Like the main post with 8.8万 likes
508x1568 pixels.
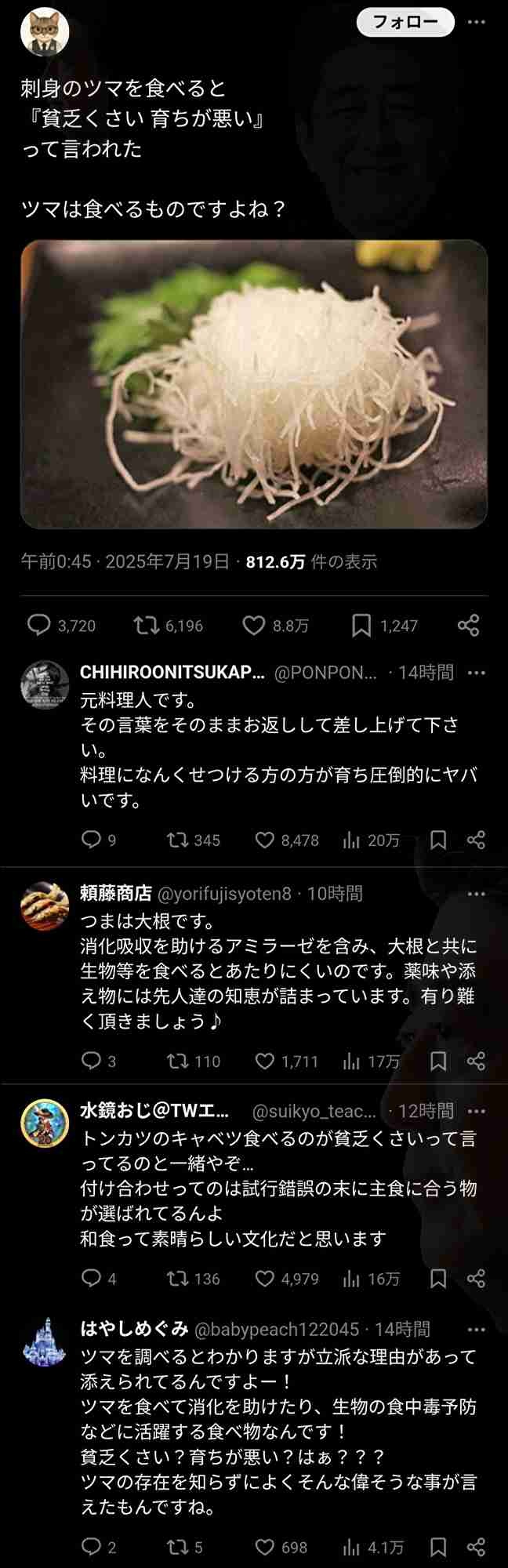pyautogui.click(x=253, y=625)
